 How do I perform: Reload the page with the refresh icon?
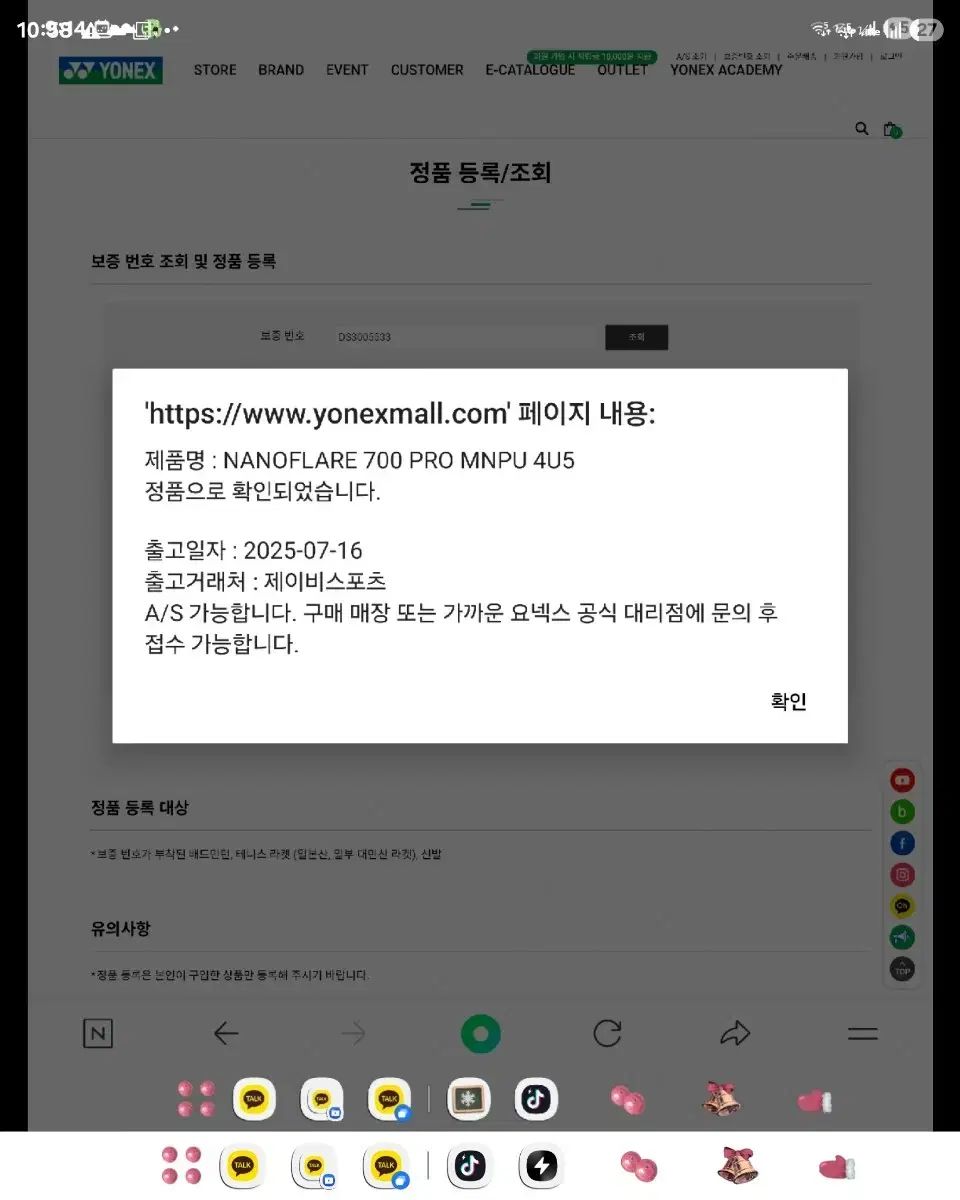608,1033
